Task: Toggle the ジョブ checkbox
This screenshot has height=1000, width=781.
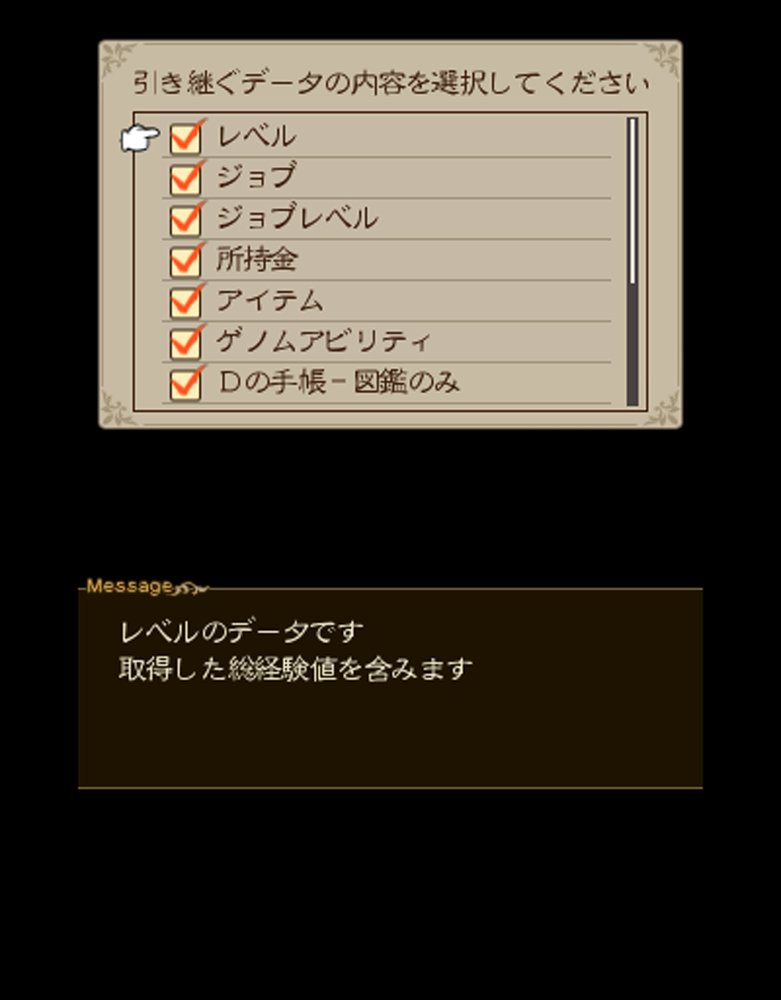Action: point(185,179)
